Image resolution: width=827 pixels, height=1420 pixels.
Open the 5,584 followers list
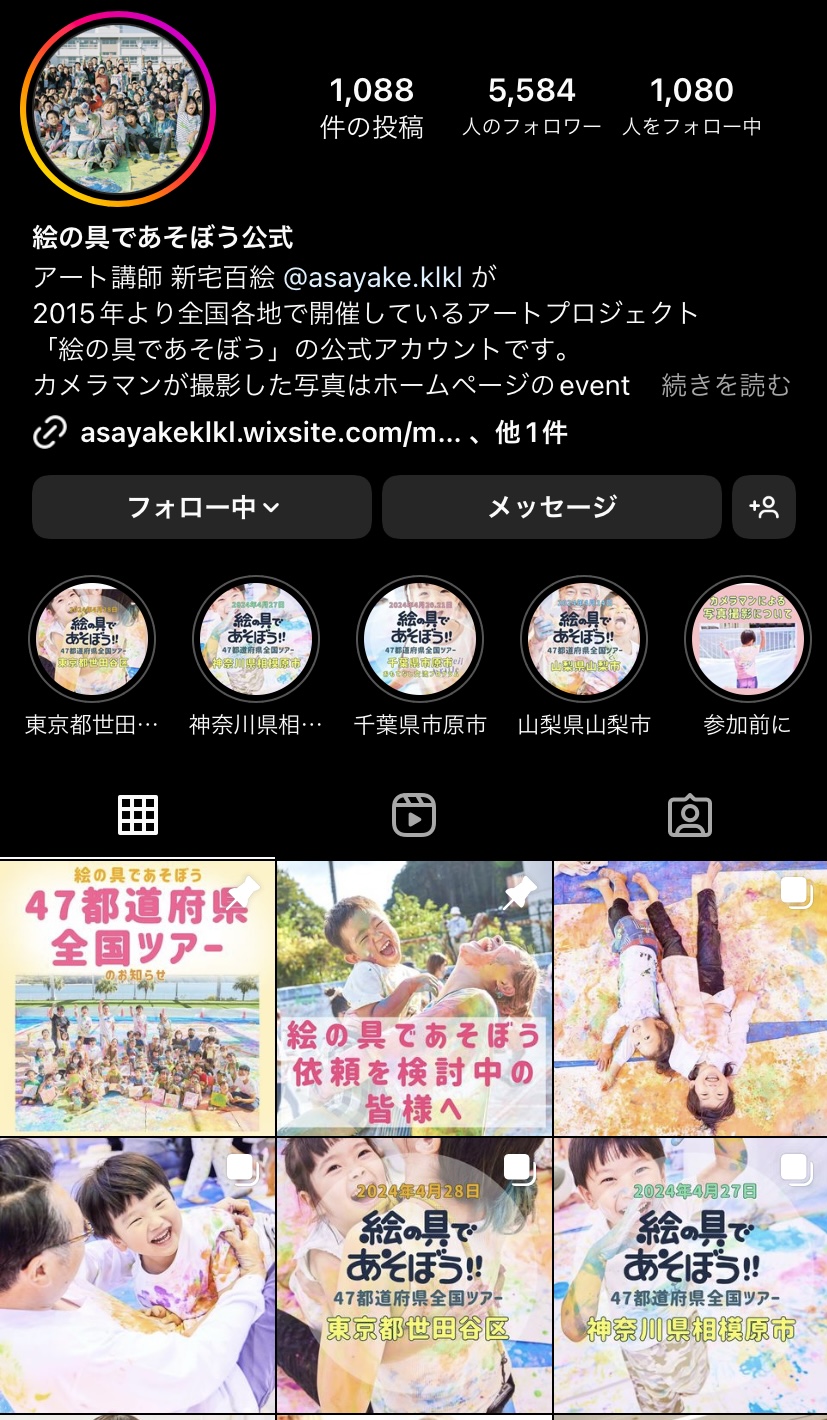click(531, 107)
